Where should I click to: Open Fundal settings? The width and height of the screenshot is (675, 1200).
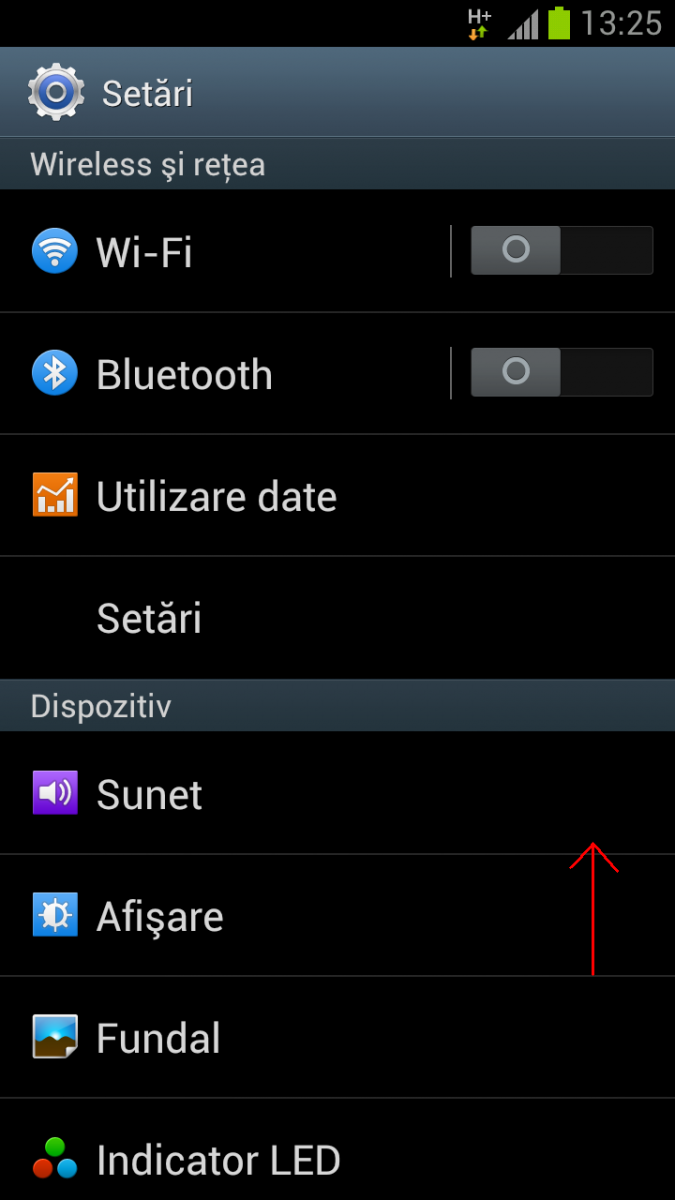[337, 1038]
